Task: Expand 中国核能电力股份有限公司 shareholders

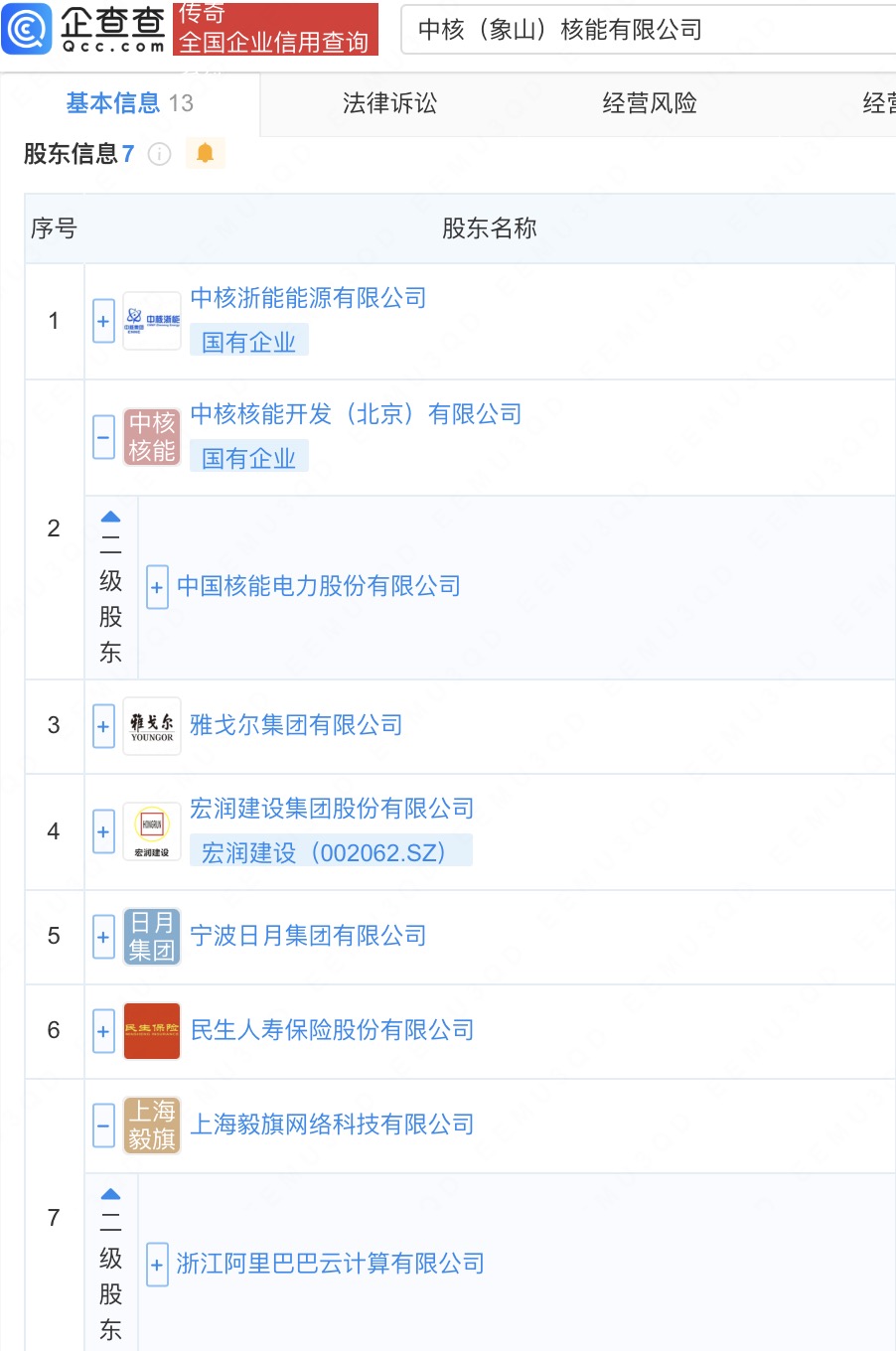Action: (157, 587)
